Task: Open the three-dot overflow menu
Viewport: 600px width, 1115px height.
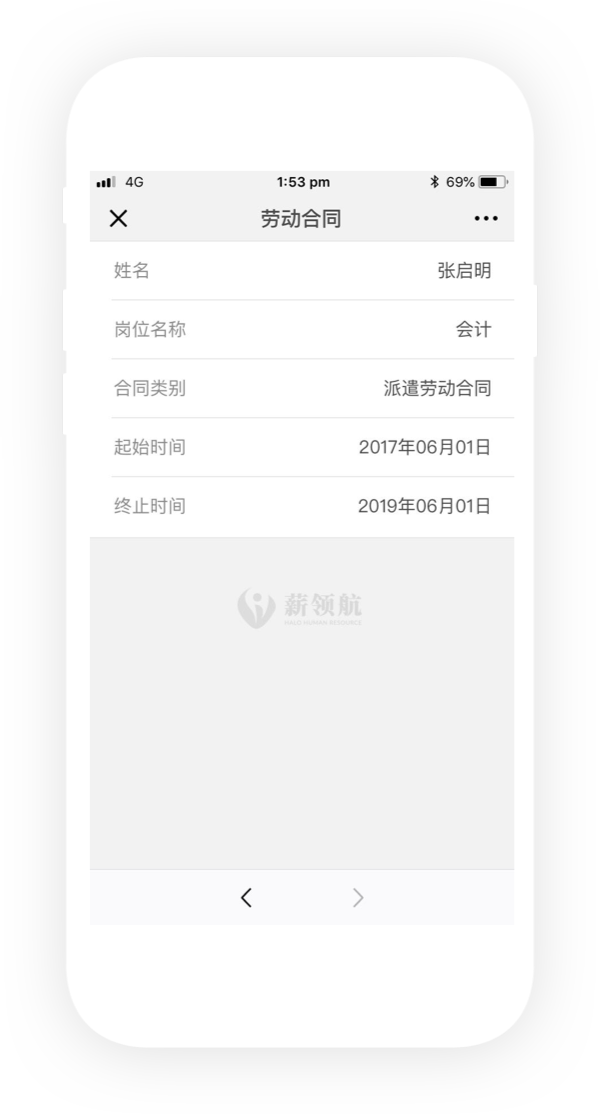Action: point(486,218)
